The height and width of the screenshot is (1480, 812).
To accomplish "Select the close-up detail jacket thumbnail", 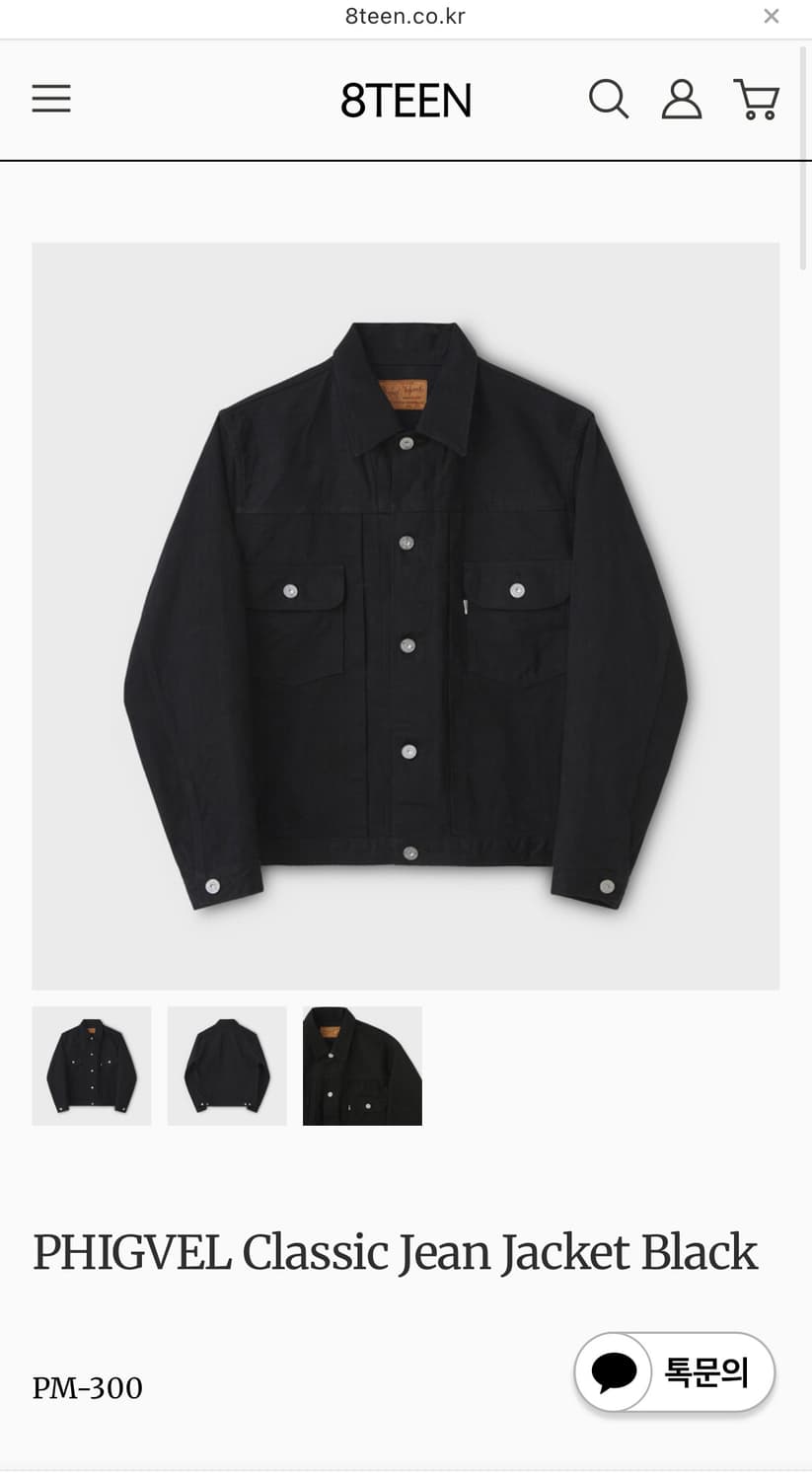I will pos(362,1066).
